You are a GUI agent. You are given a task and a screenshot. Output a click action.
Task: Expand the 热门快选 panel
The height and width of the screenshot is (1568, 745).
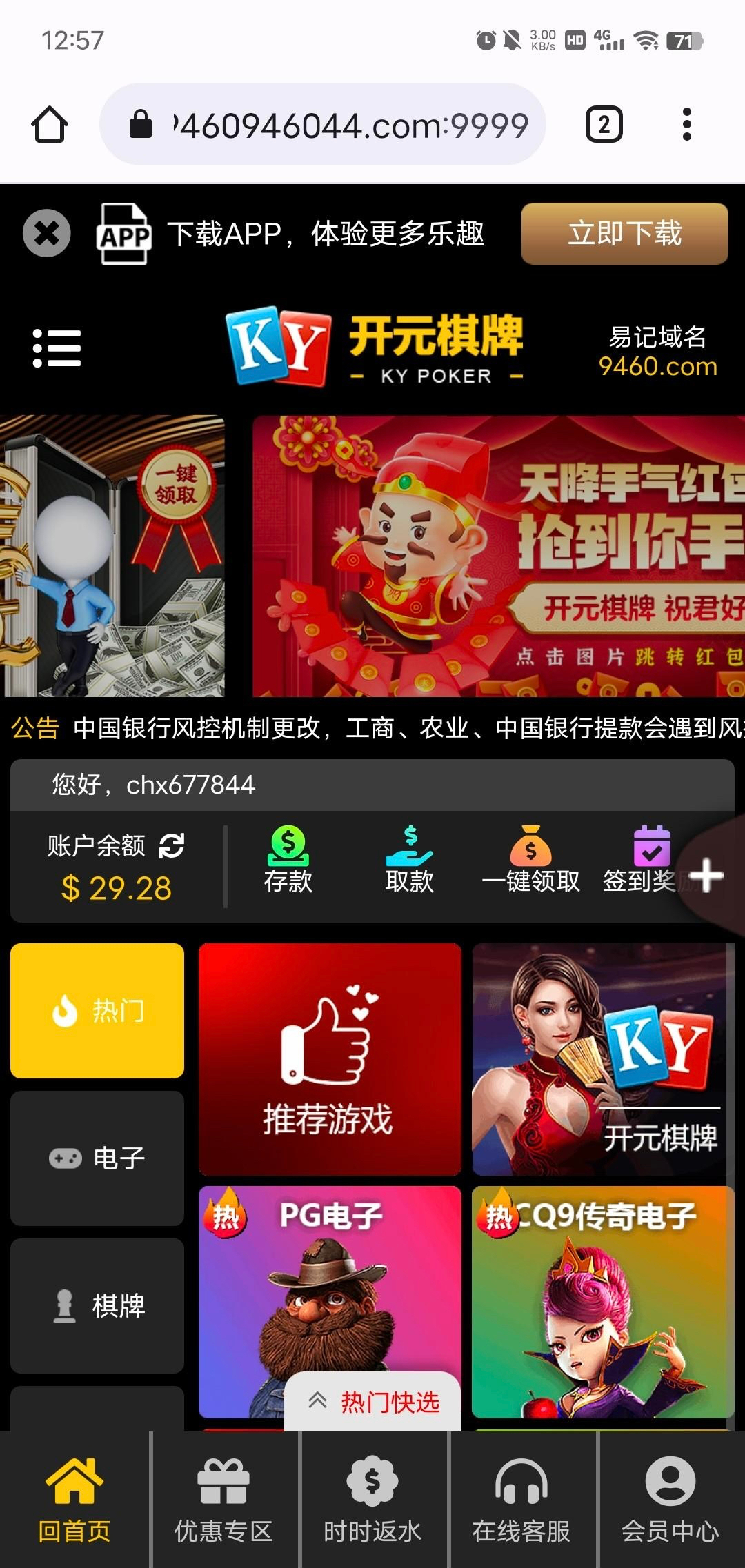click(373, 1402)
